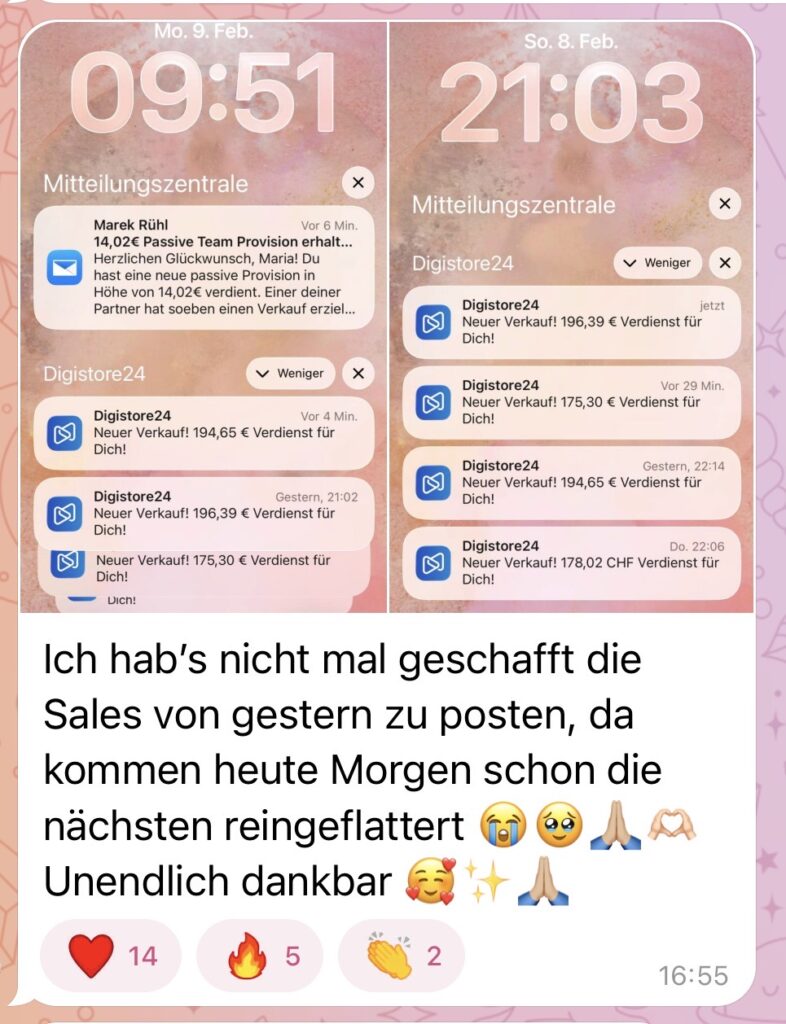Tap the Digistore24 icon on the Gestern 21:02 notification
Screen dimensions: 786x1024
pyautogui.click(x=63, y=514)
